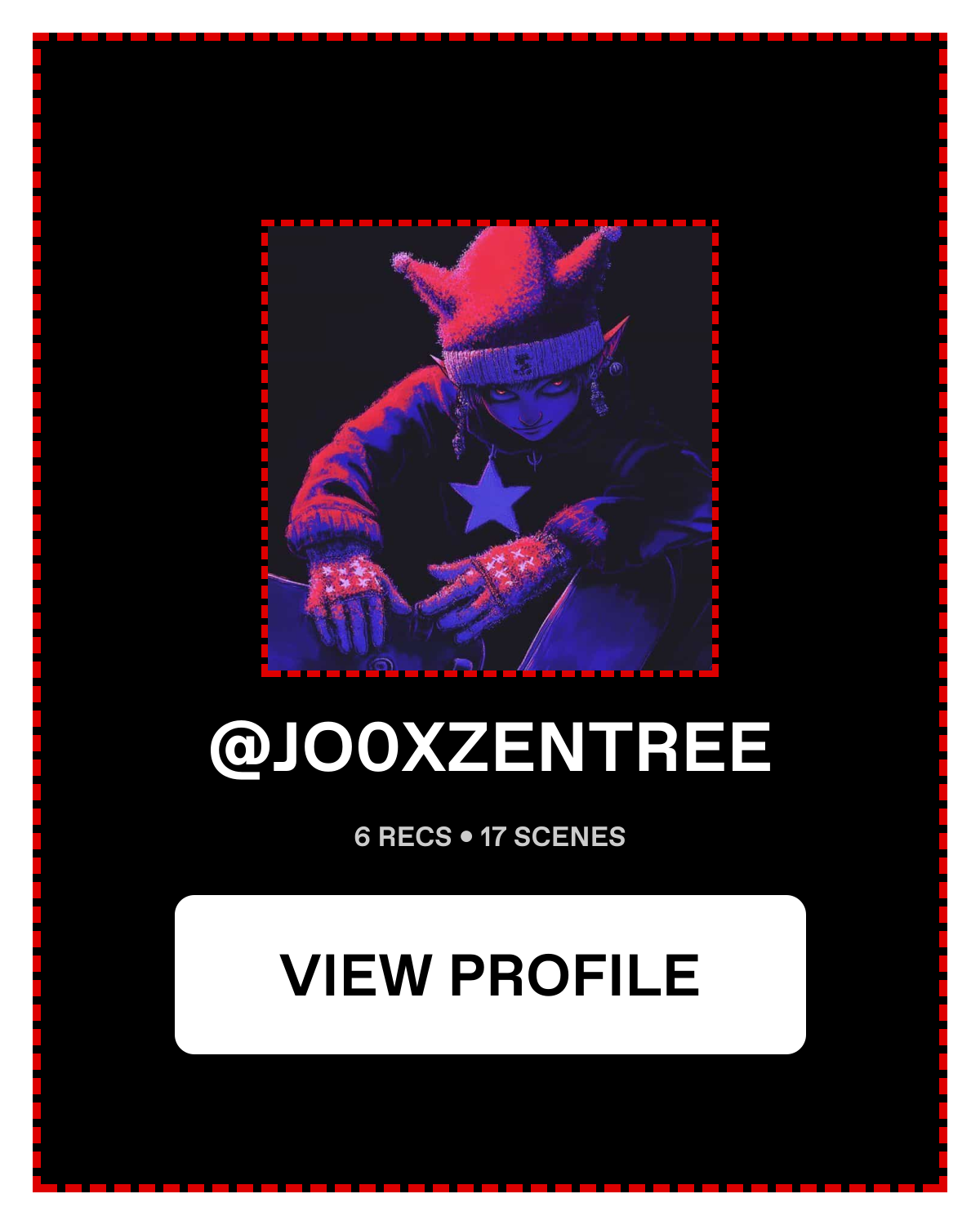Open @JO0XZENTREE's avatar picture
Image resolution: width=980 pixels, height=1225 pixels.
pyautogui.click(x=490, y=448)
